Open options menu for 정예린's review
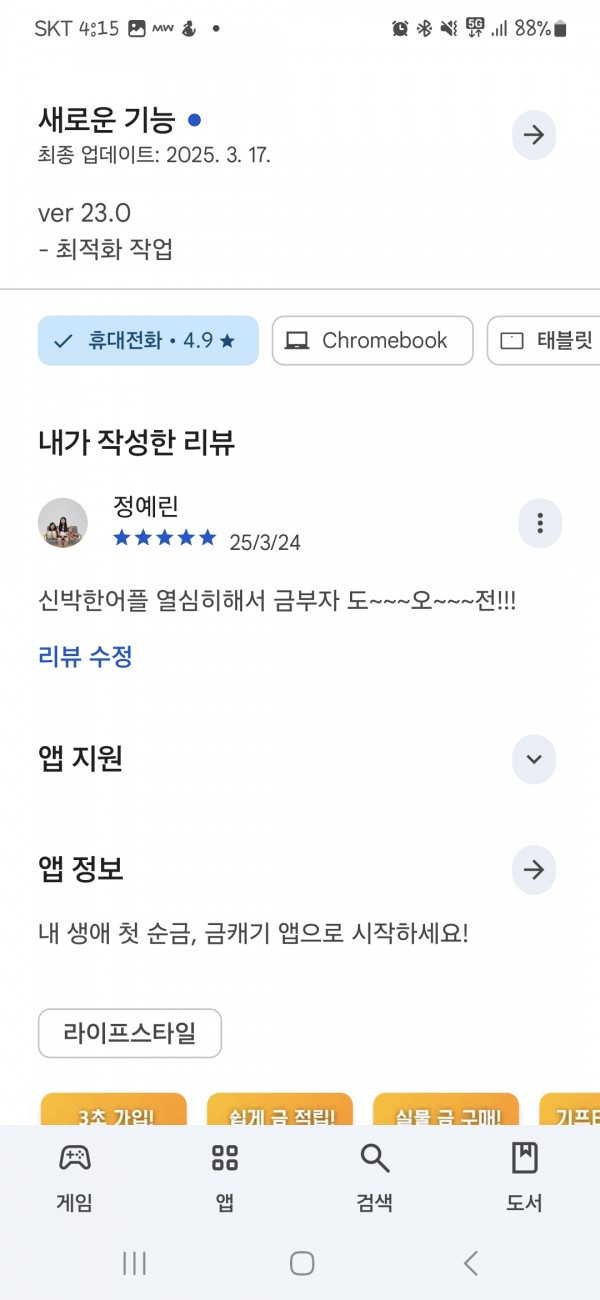Image resolution: width=600 pixels, height=1300 pixels. click(x=540, y=523)
